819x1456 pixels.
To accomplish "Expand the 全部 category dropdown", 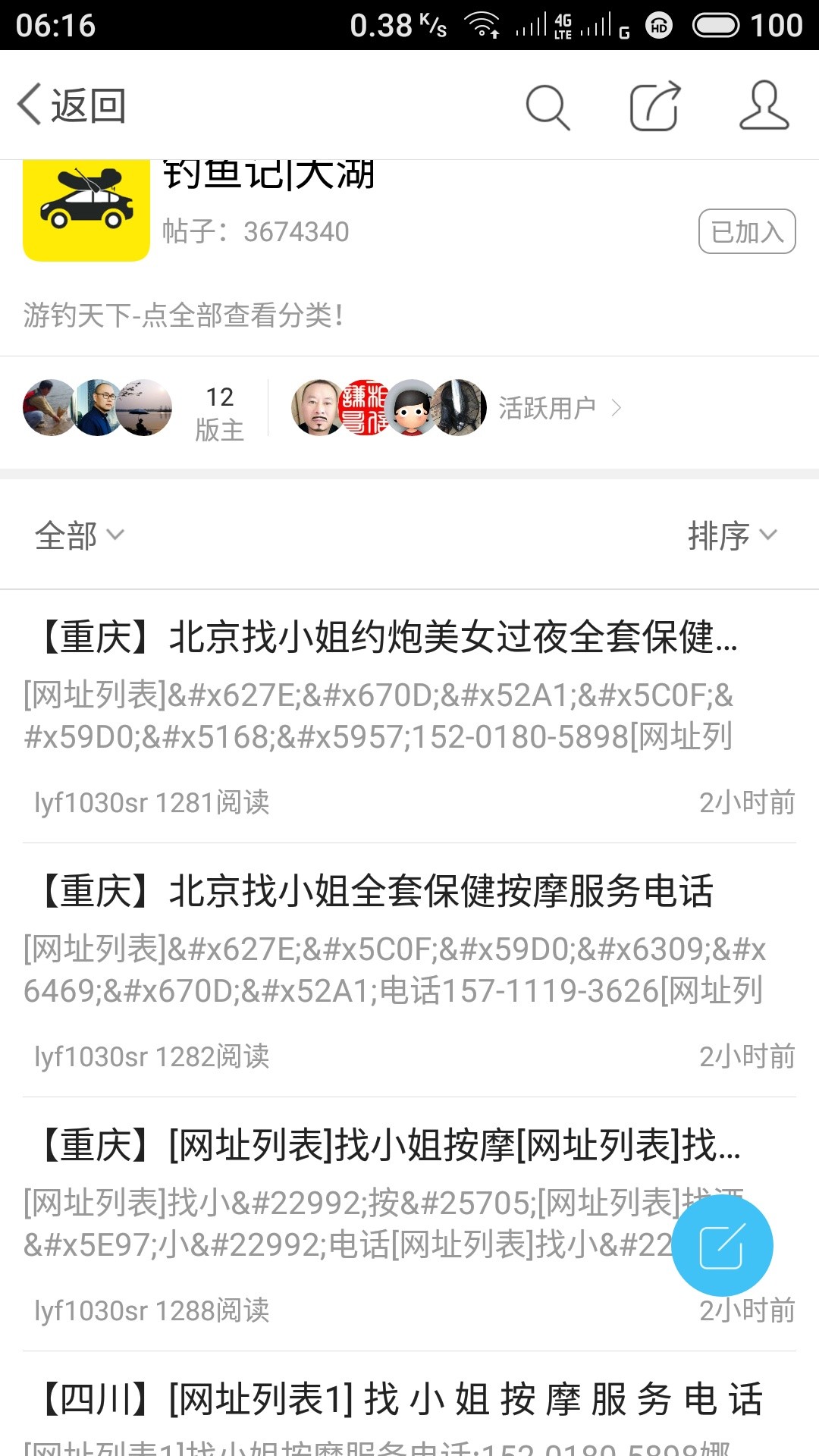I will click(78, 535).
